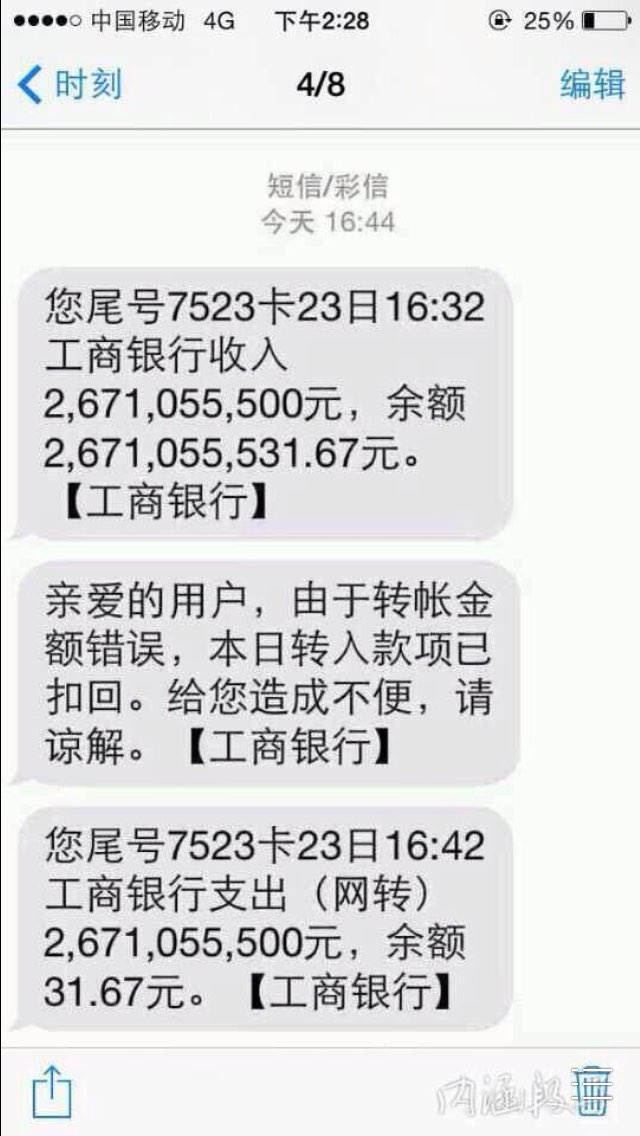Open the share sheet icon
This screenshot has width=640, height=1136.
(52, 1093)
